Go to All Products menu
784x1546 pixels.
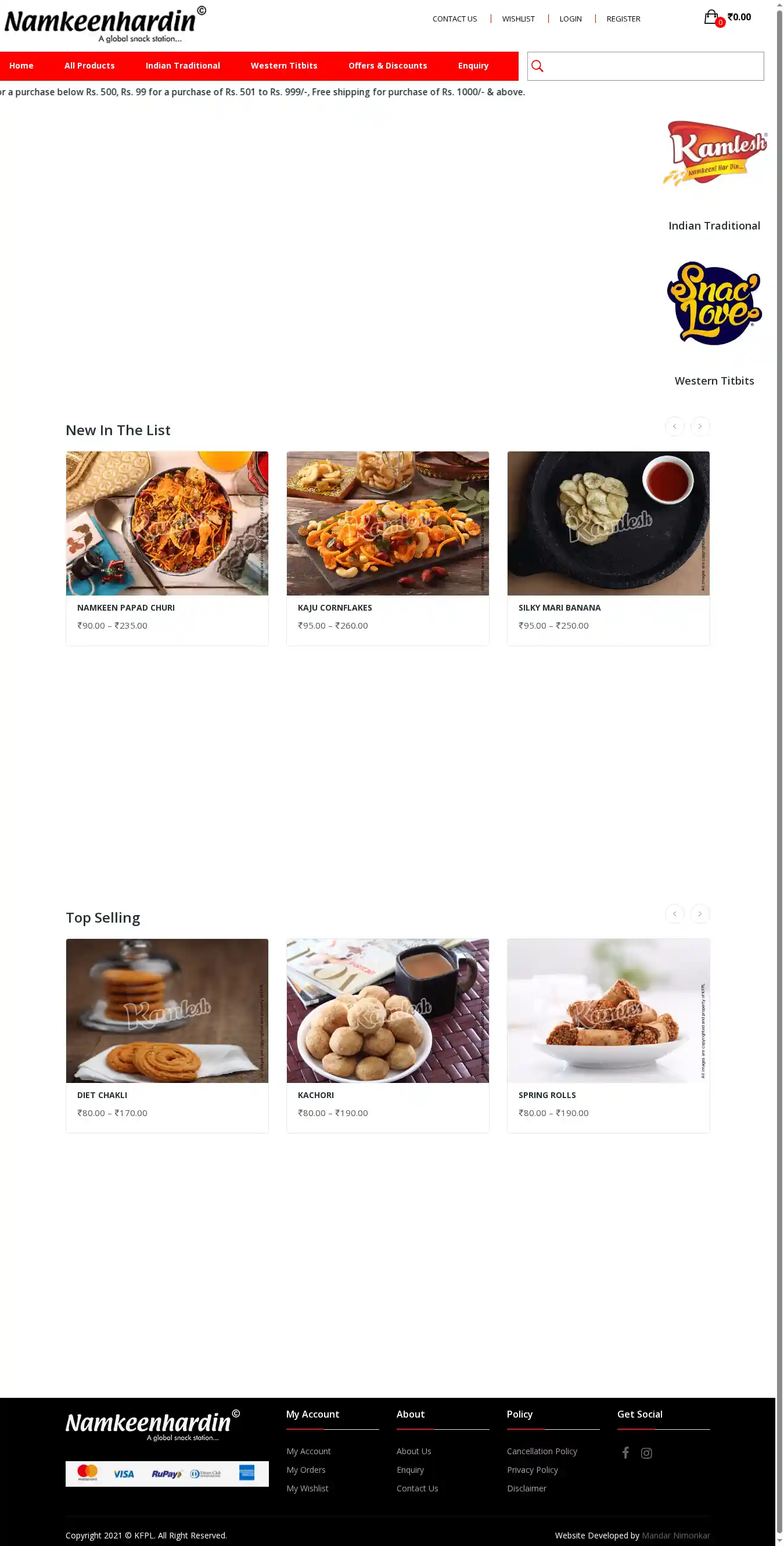click(89, 66)
